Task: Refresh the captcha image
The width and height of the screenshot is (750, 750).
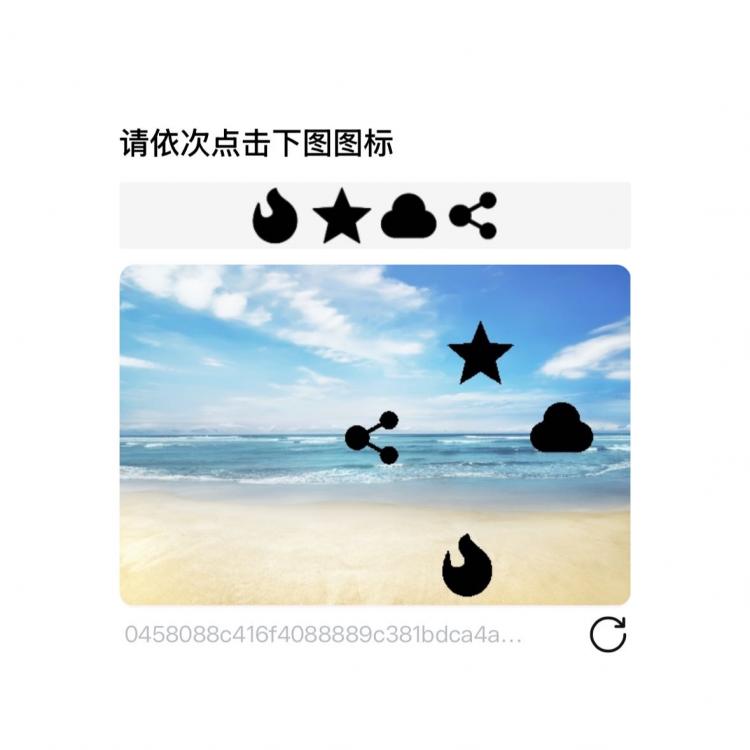Action: click(x=607, y=634)
